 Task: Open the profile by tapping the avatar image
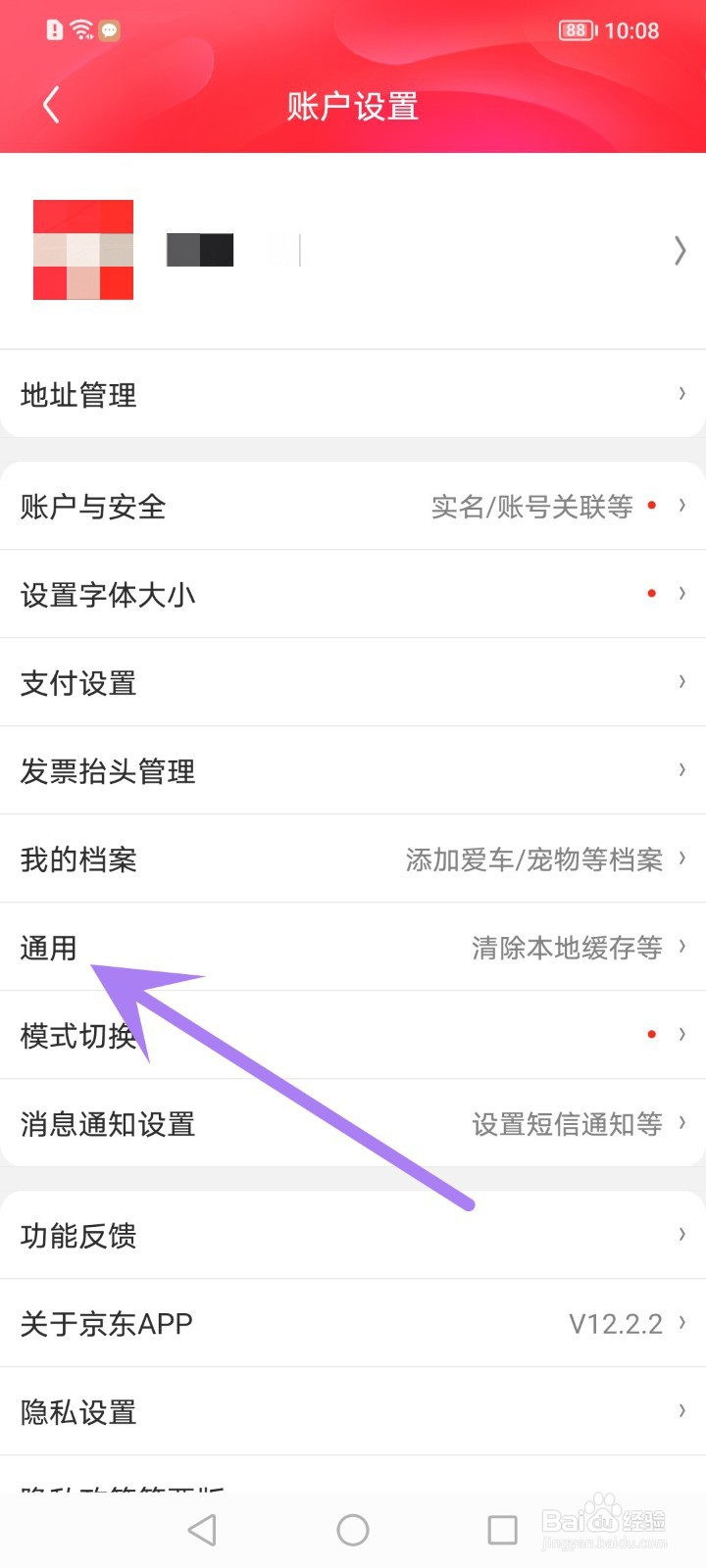83,250
